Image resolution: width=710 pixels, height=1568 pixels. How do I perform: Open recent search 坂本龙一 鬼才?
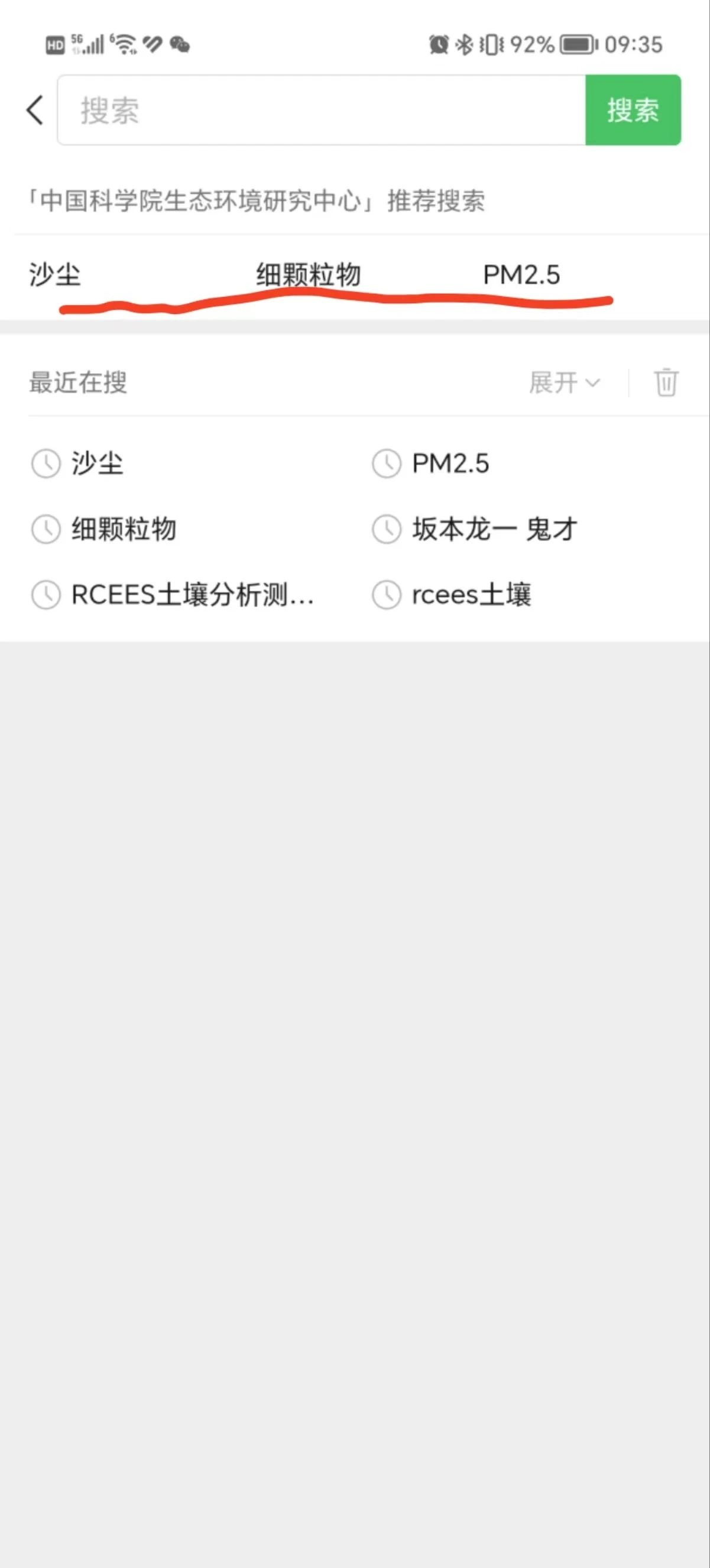pyautogui.click(x=474, y=529)
